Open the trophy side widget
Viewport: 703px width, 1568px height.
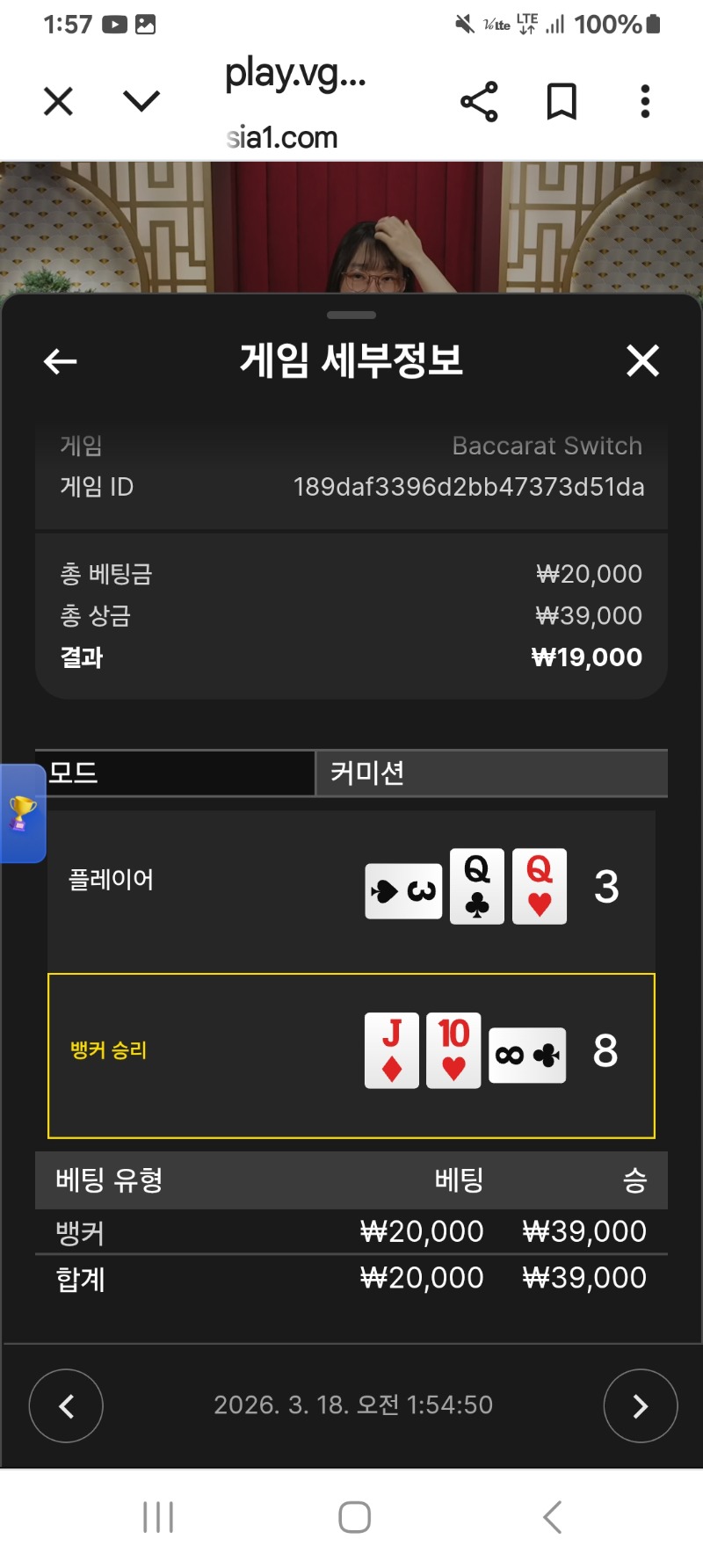click(22, 813)
